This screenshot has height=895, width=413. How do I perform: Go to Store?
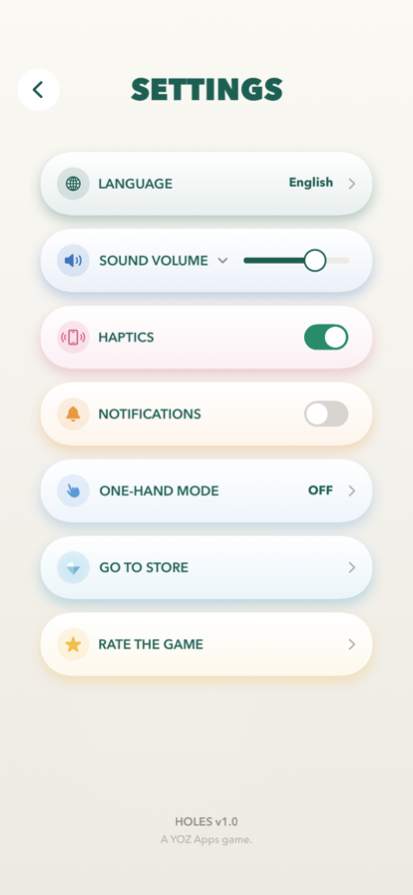206,567
